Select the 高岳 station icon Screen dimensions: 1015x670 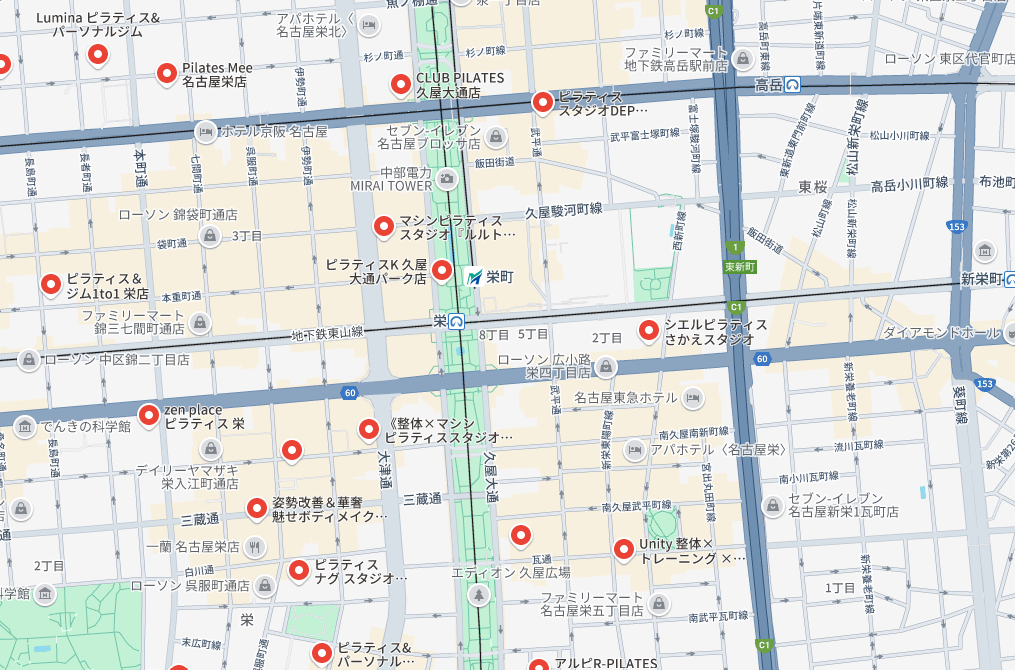click(x=793, y=84)
